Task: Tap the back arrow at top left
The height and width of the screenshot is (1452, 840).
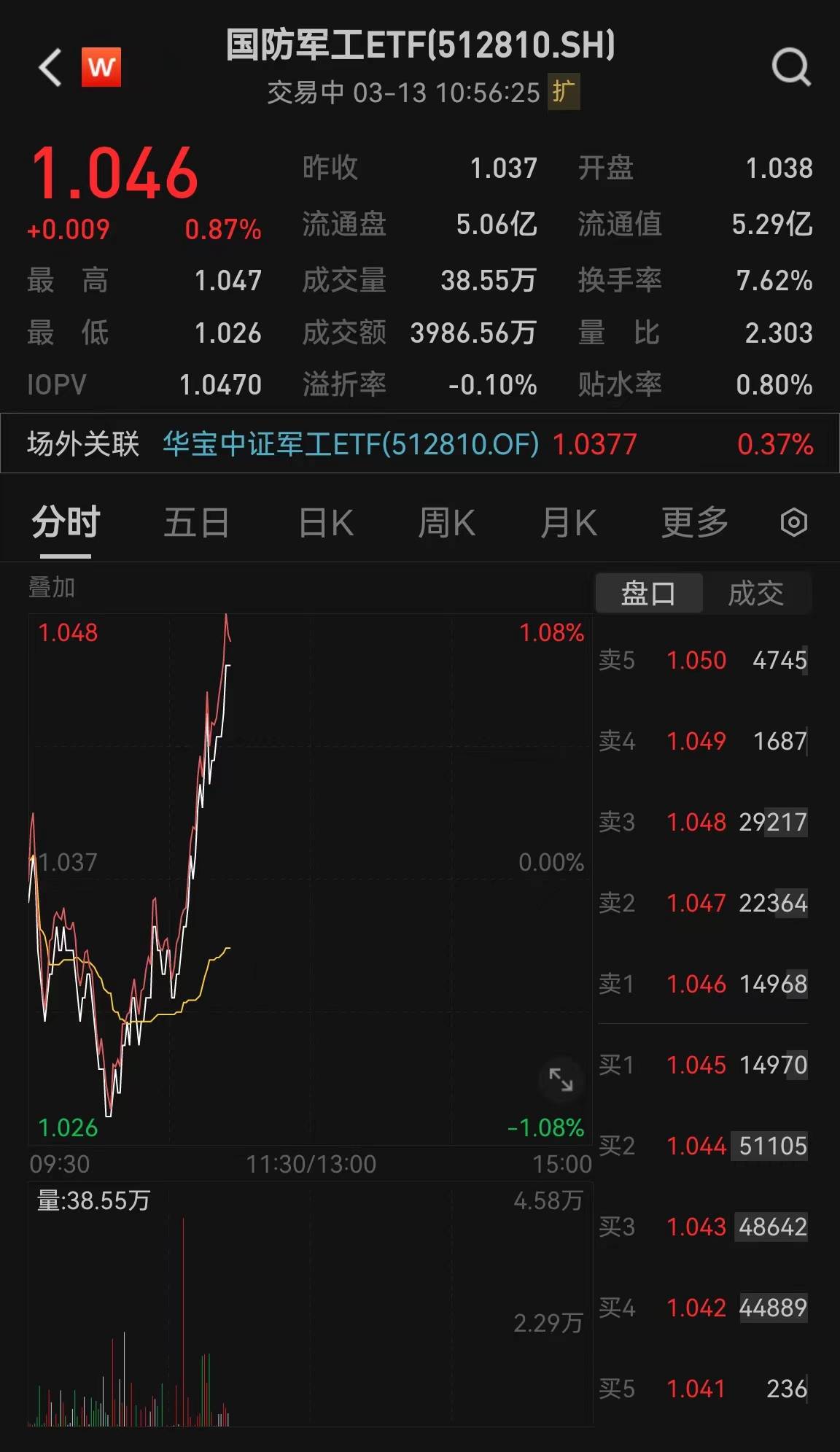Action: (x=48, y=68)
